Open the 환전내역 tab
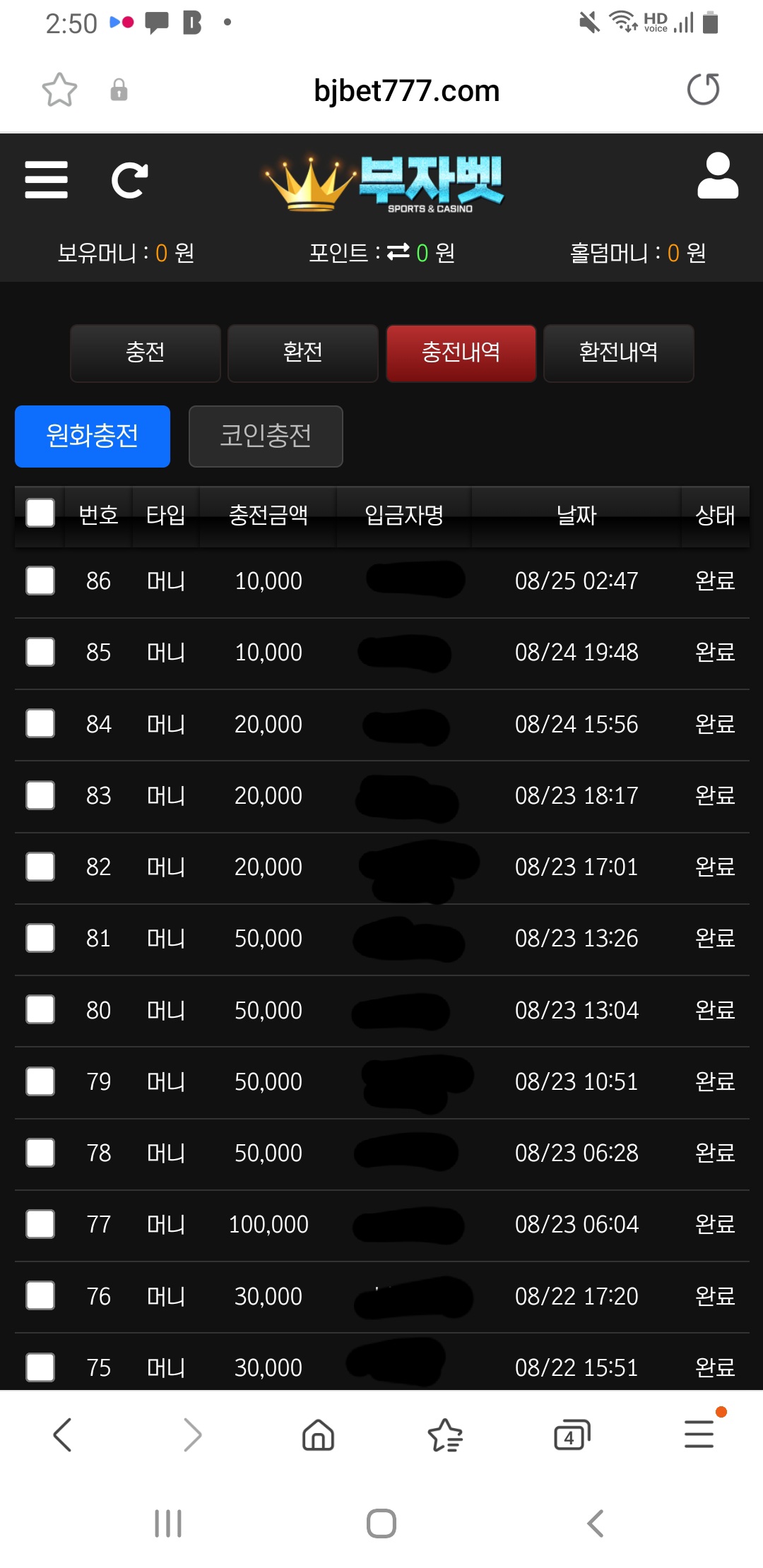Viewport: 763px width, 1568px height. [x=619, y=353]
